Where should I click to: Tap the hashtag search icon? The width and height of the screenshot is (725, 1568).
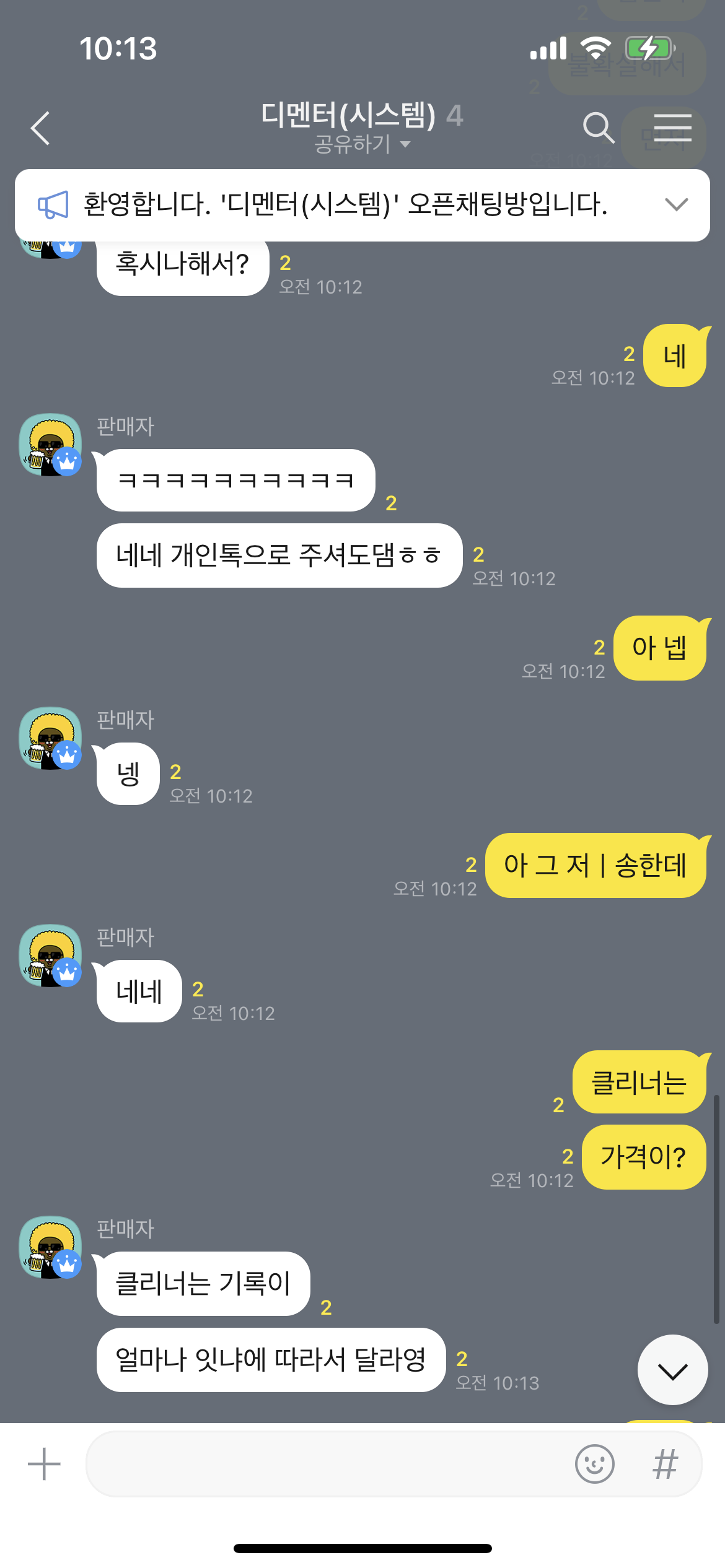coord(666,1464)
